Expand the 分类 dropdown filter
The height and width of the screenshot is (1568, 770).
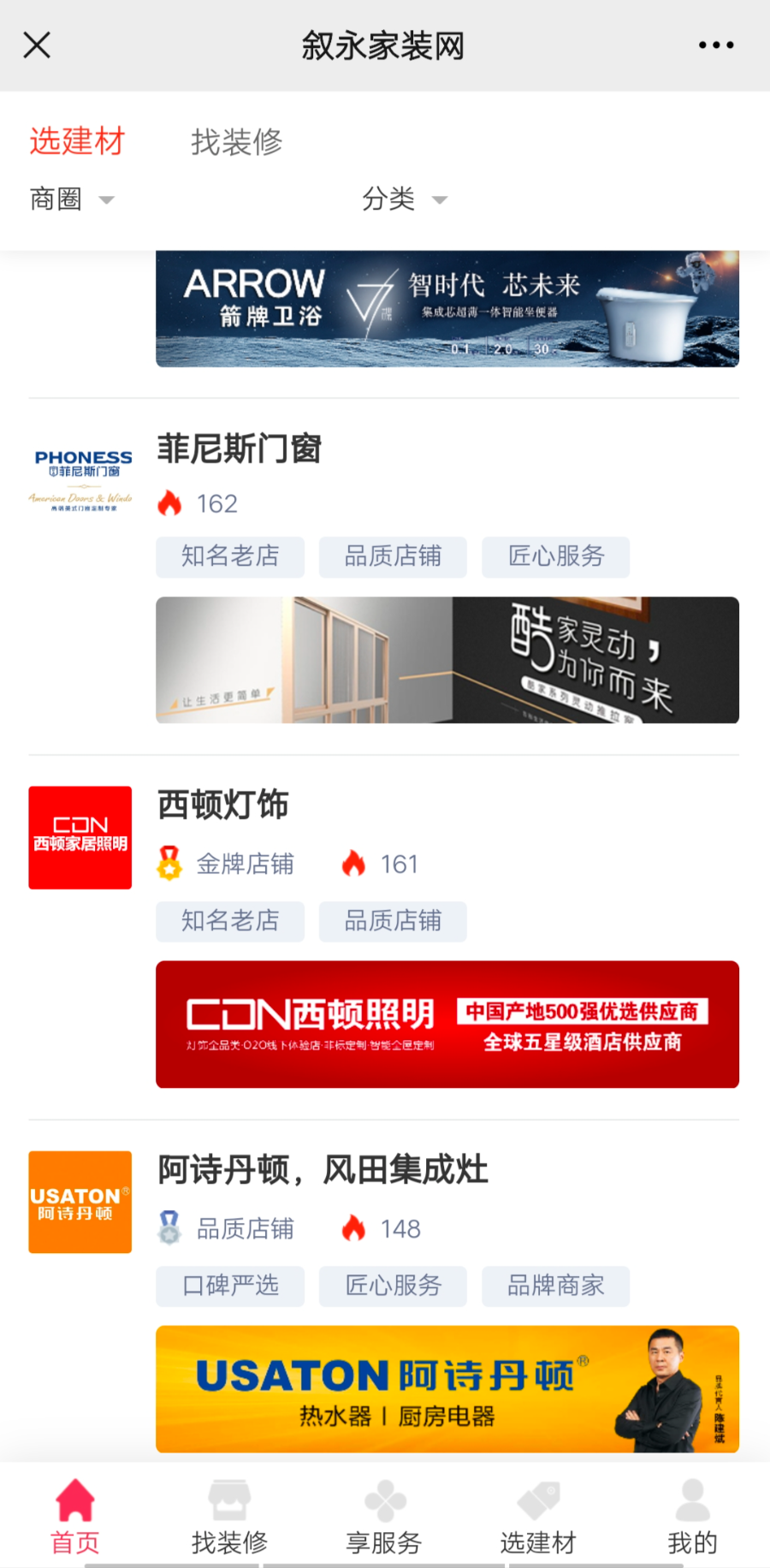(x=404, y=199)
